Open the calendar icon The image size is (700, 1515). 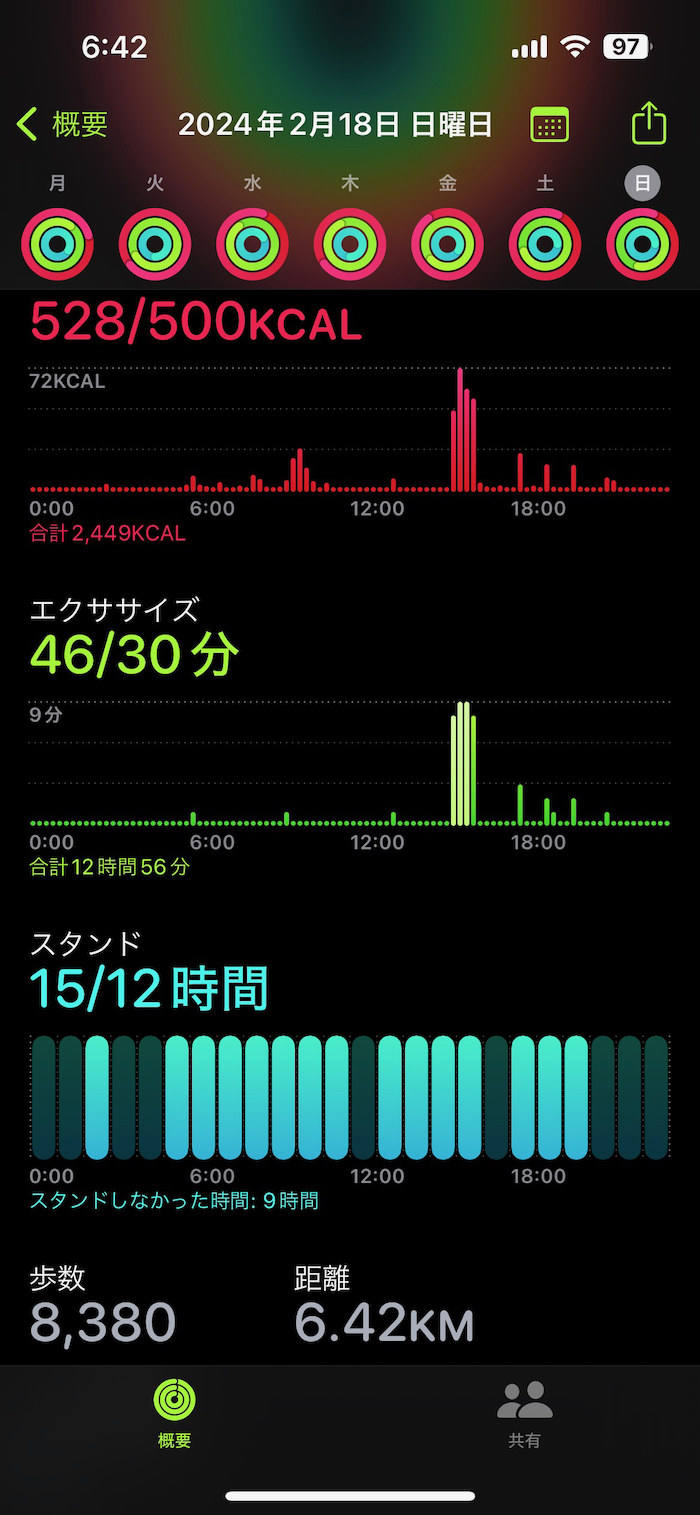pos(549,125)
